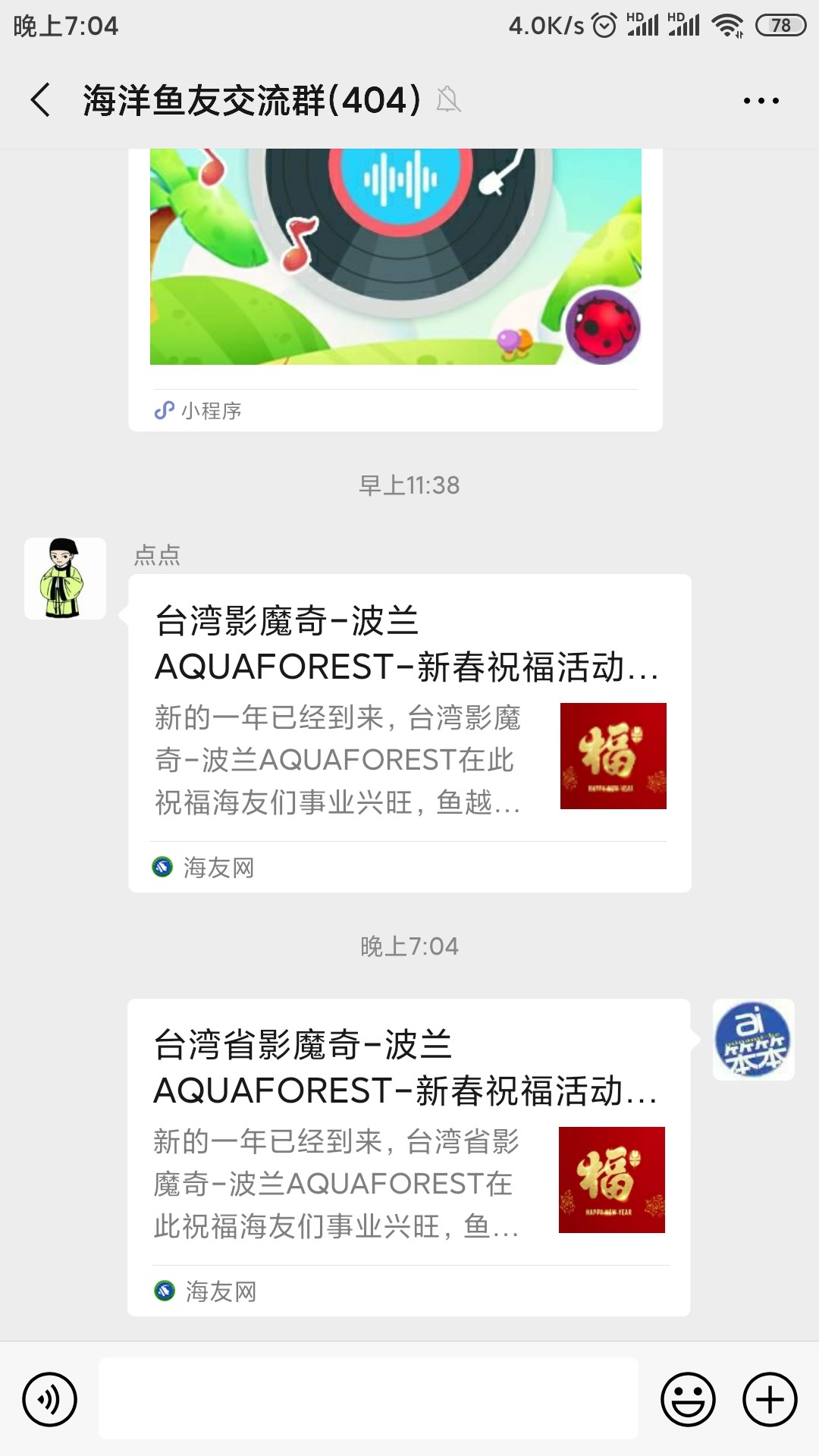Switch to voice message input
Viewport: 819px width, 1456px height.
click(x=50, y=1399)
